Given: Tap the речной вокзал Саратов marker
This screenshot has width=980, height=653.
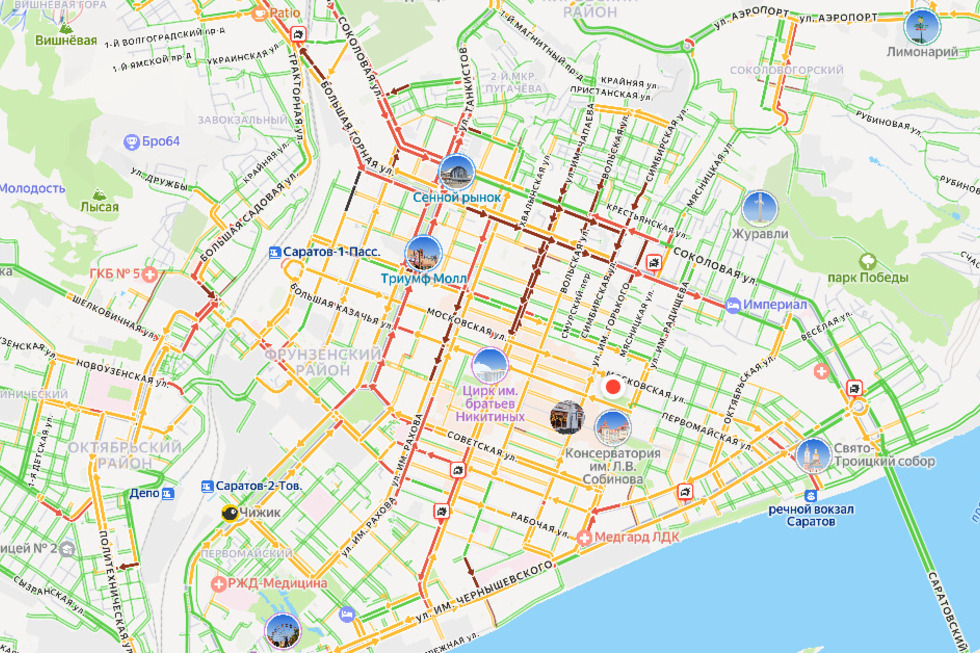Looking at the screenshot, I should click(x=810, y=495).
